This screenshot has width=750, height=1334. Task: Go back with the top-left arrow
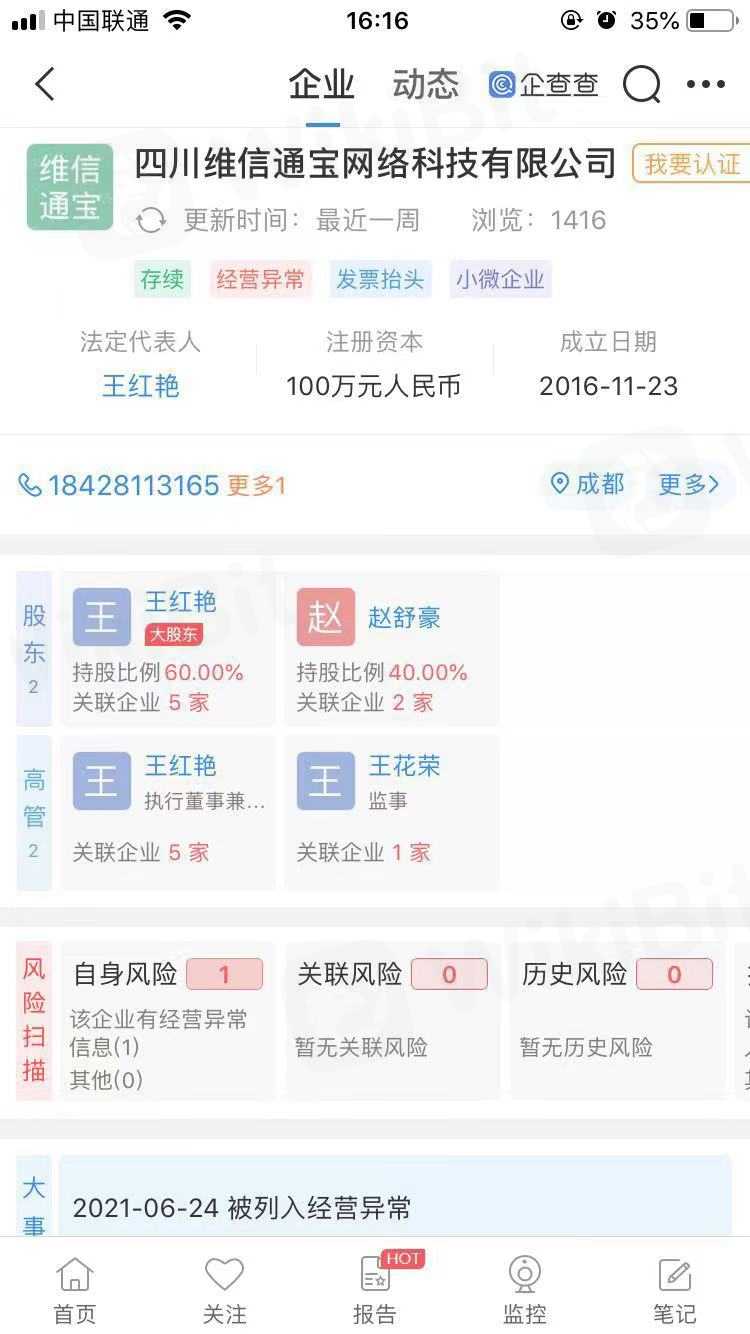pos(45,85)
